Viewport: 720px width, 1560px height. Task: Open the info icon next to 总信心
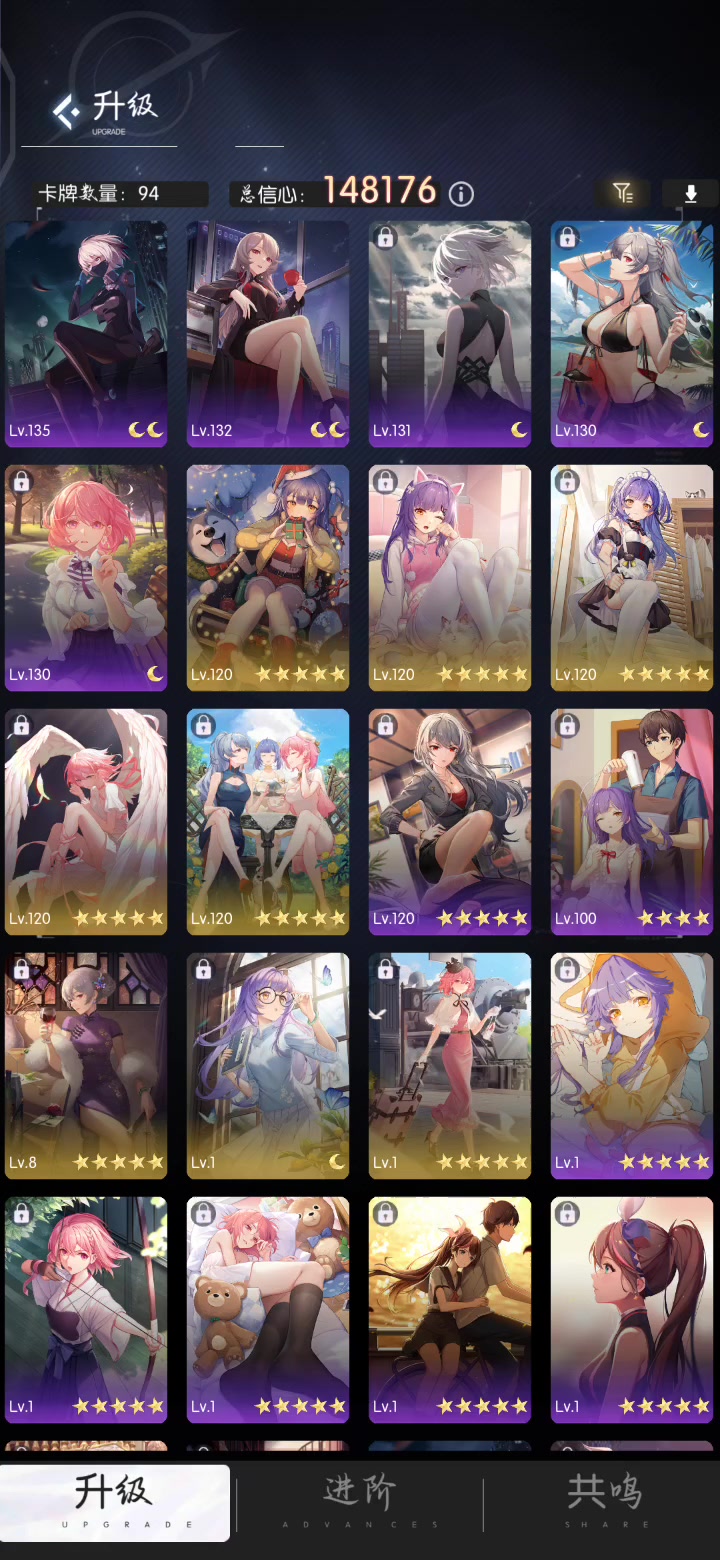(461, 194)
